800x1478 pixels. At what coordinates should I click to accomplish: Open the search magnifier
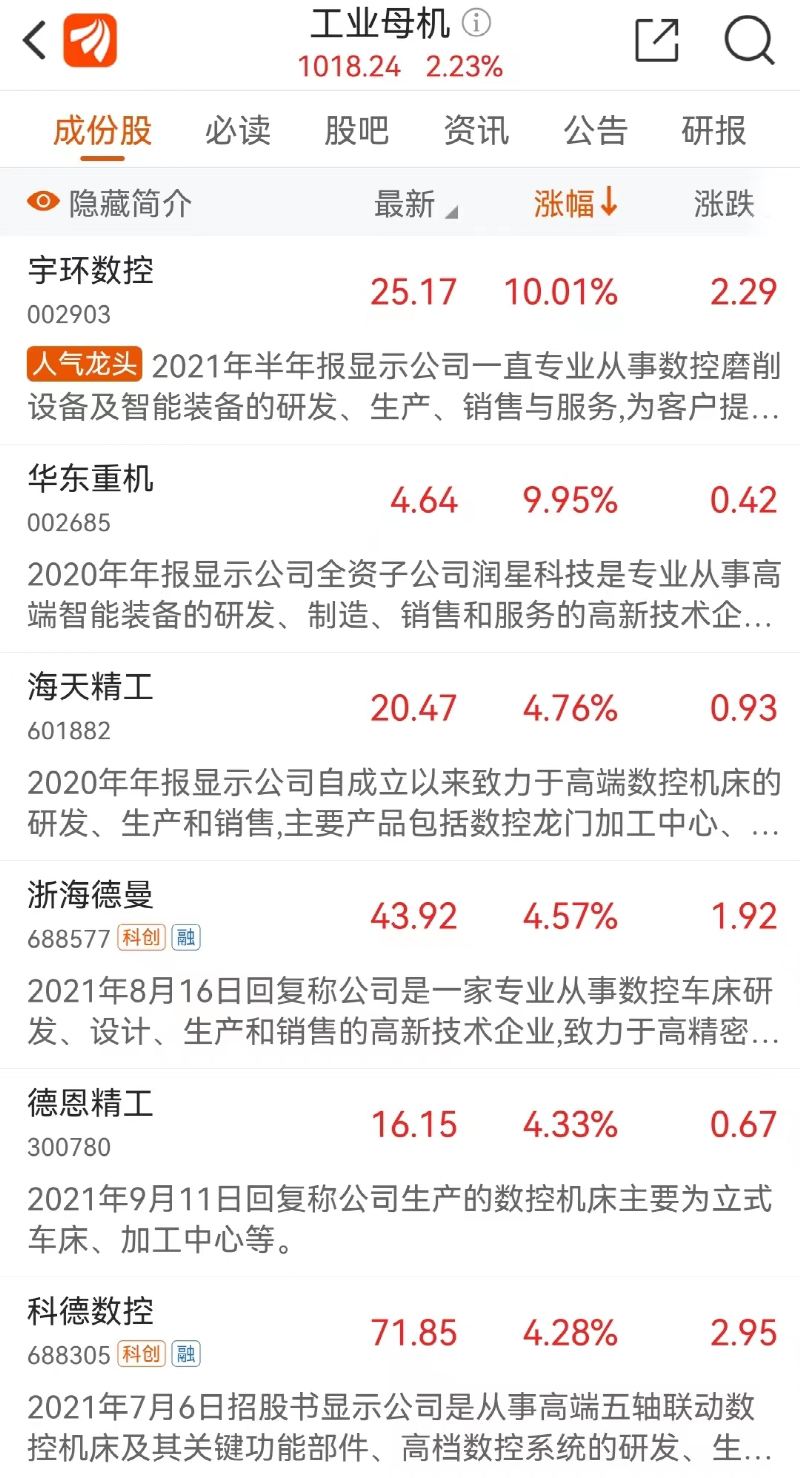coord(749,41)
